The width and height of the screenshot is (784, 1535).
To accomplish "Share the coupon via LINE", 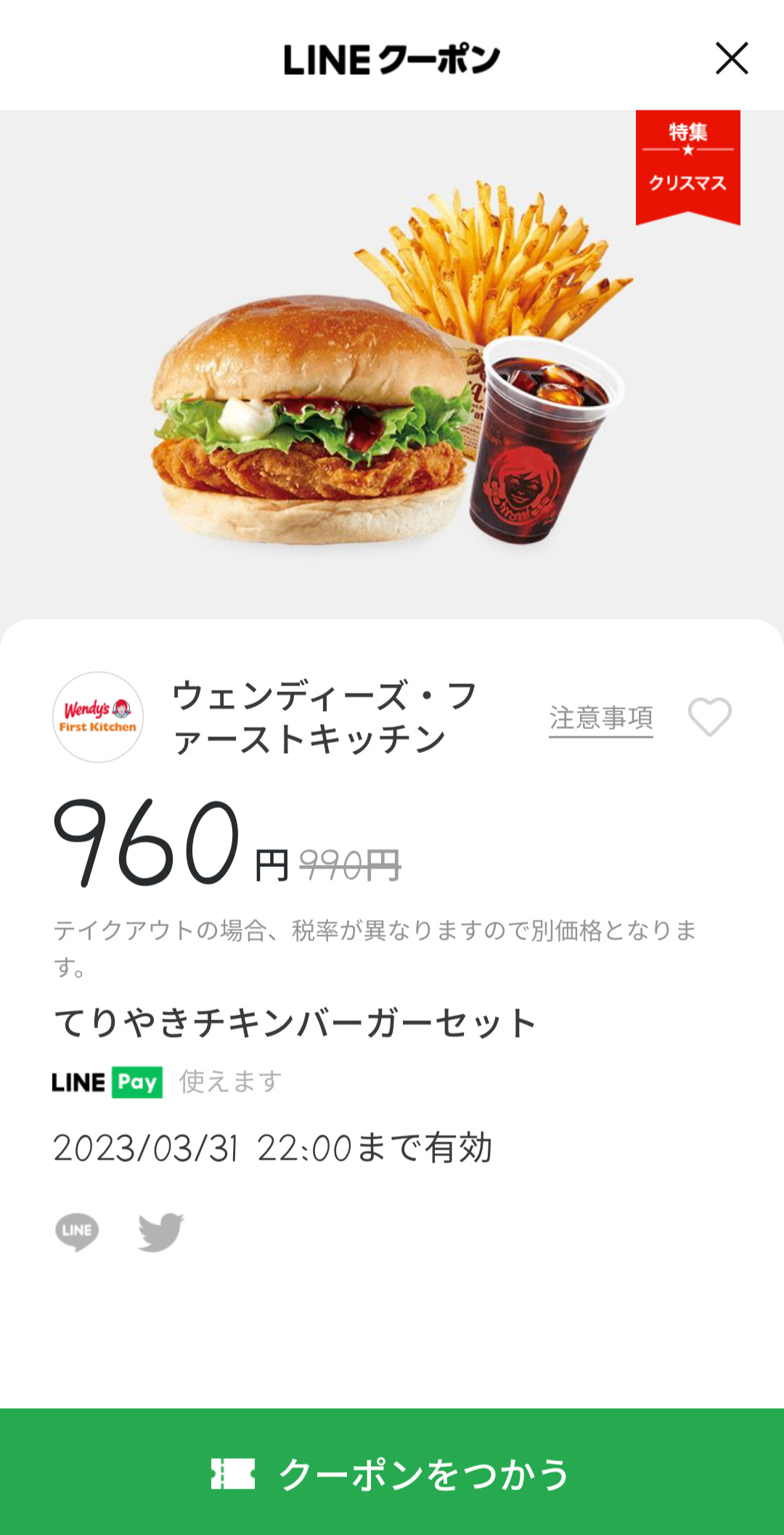I will click(x=77, y=1231).
